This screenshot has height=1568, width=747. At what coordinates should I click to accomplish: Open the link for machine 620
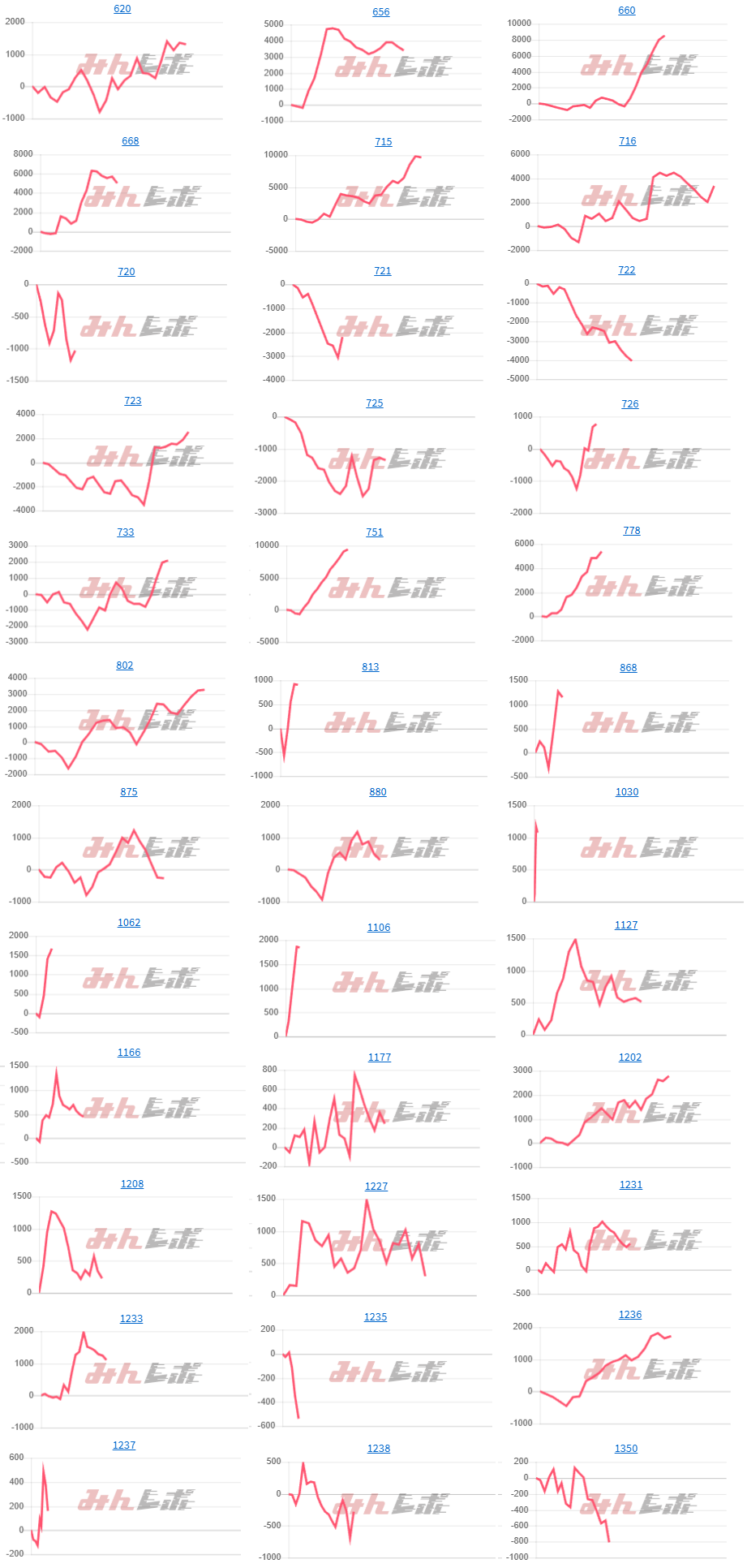tap(122, 9)
